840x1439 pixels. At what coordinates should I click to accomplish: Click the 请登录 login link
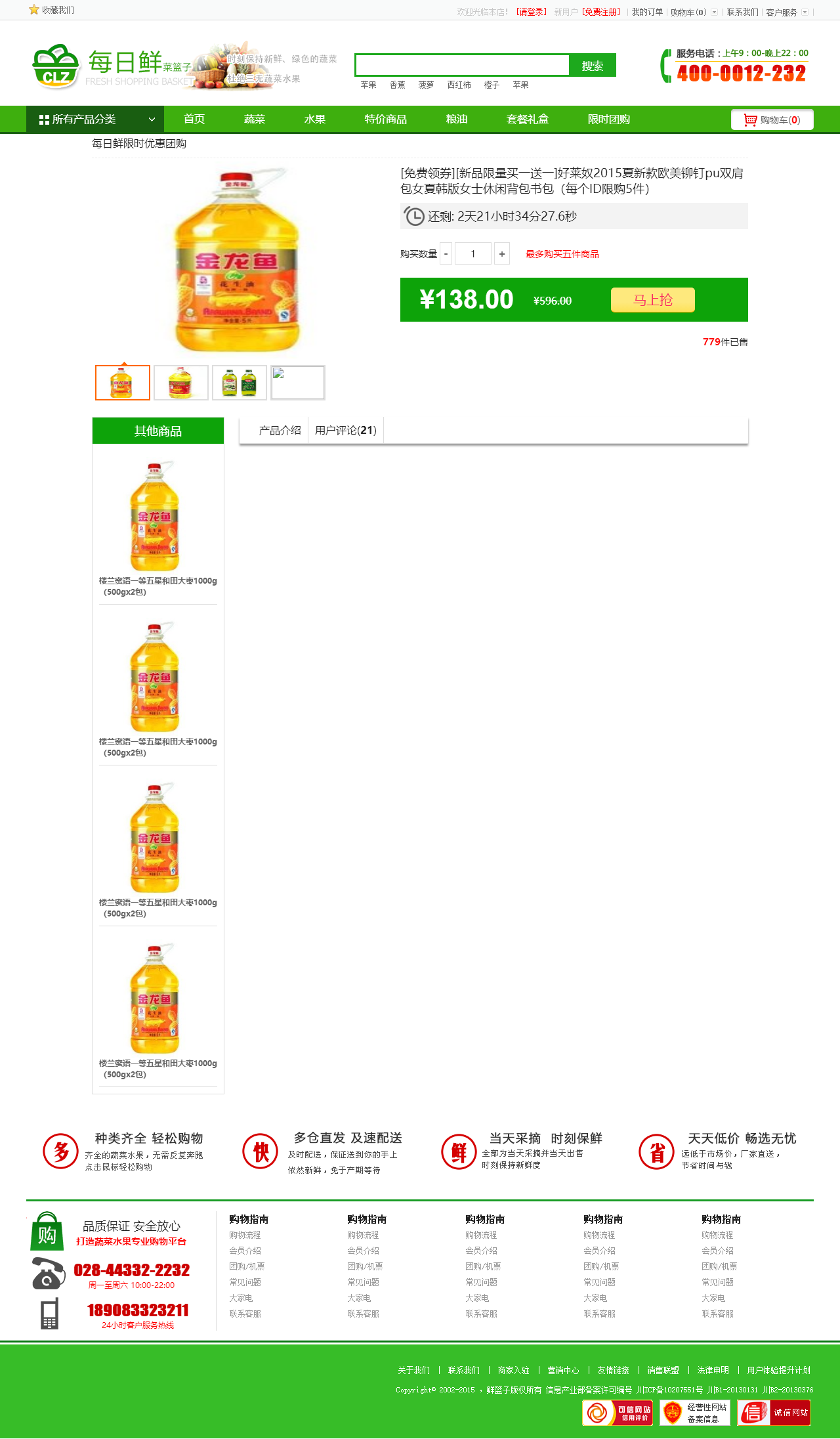point(532,12)
